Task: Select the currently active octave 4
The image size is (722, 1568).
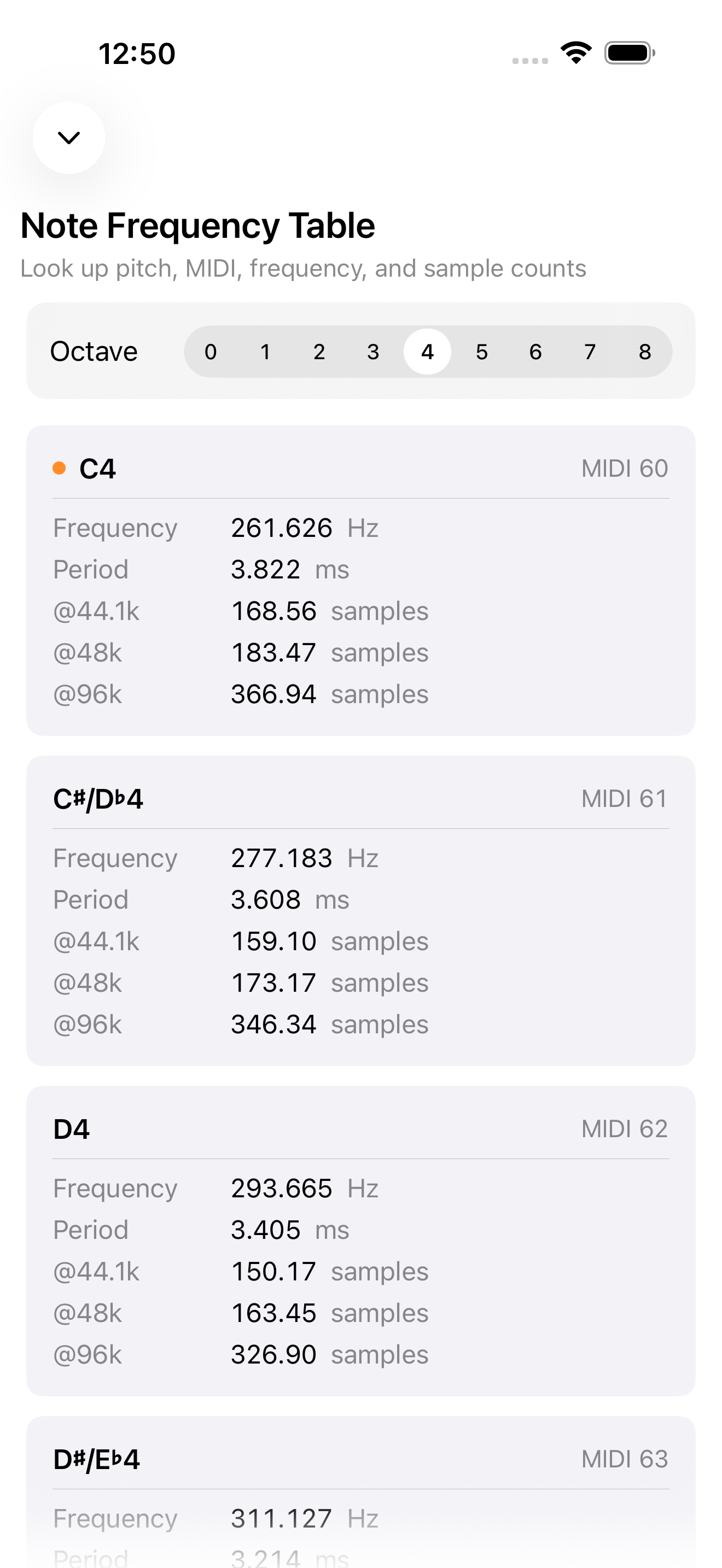Action: [x=427, y=351]
